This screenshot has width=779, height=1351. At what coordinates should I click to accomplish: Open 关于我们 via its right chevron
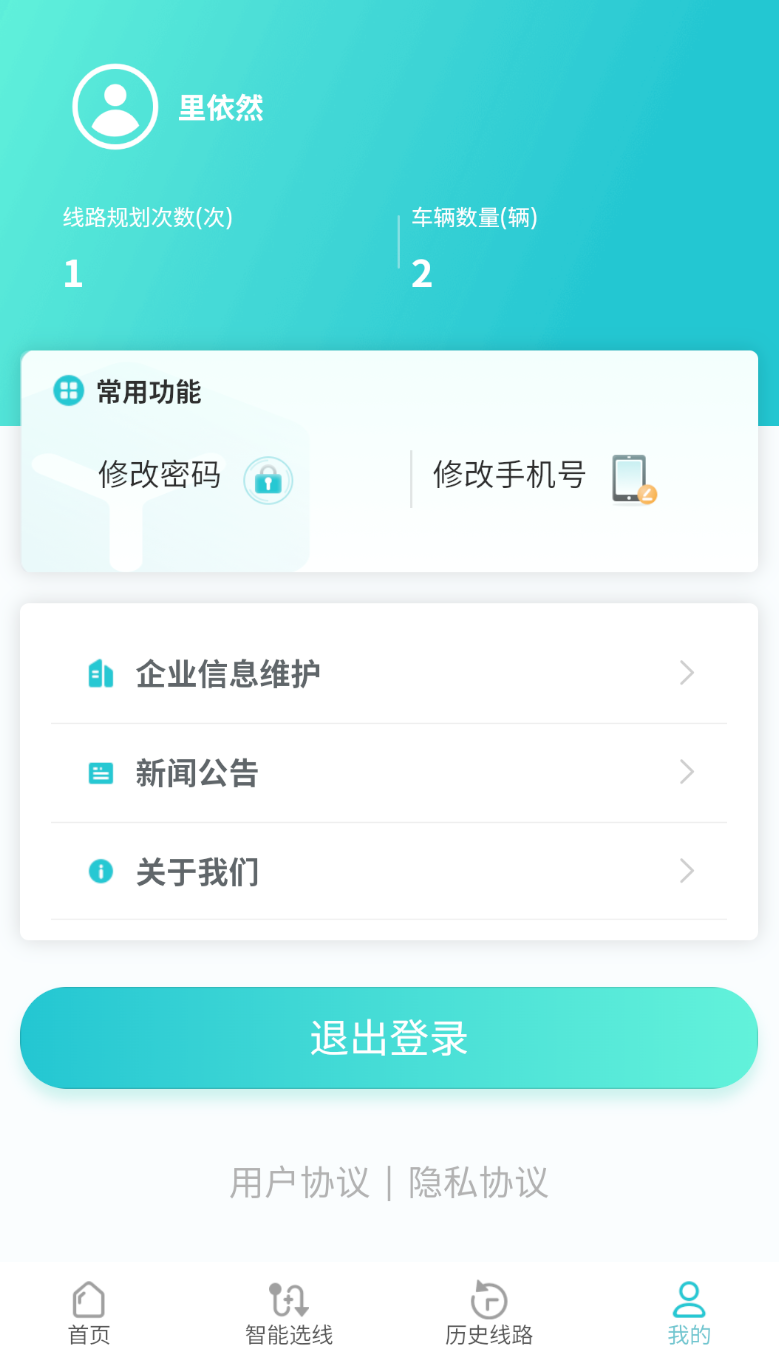[686, 871]
